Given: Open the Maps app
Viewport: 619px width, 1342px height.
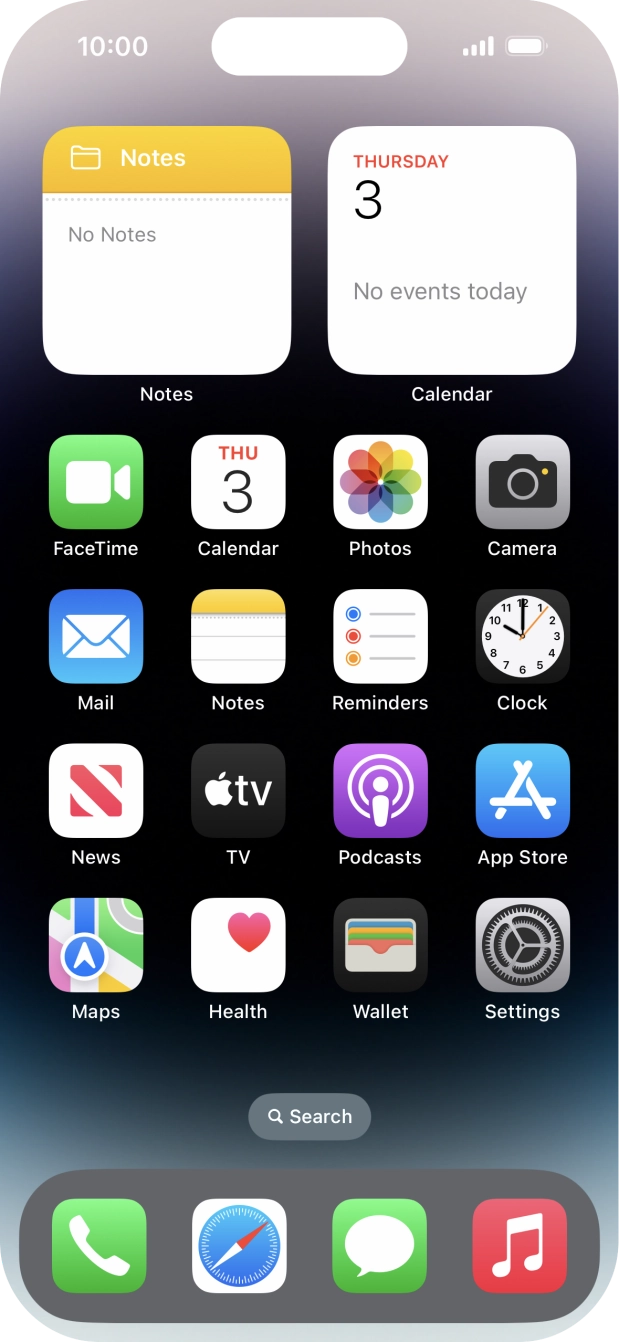Looking at the screenshot, I should coord(96,945).
